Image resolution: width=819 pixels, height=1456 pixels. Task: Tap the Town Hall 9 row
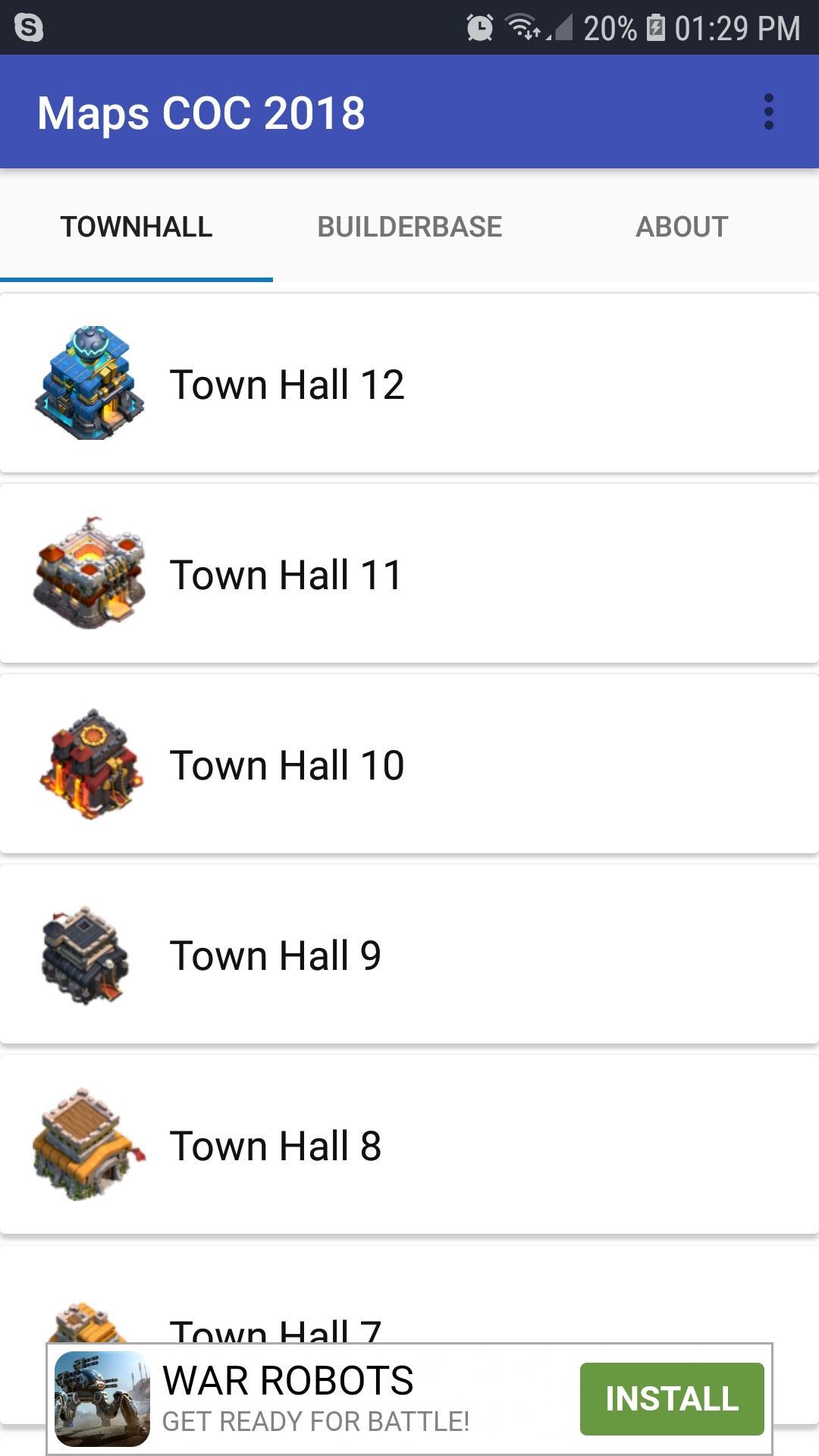(409, 955)
